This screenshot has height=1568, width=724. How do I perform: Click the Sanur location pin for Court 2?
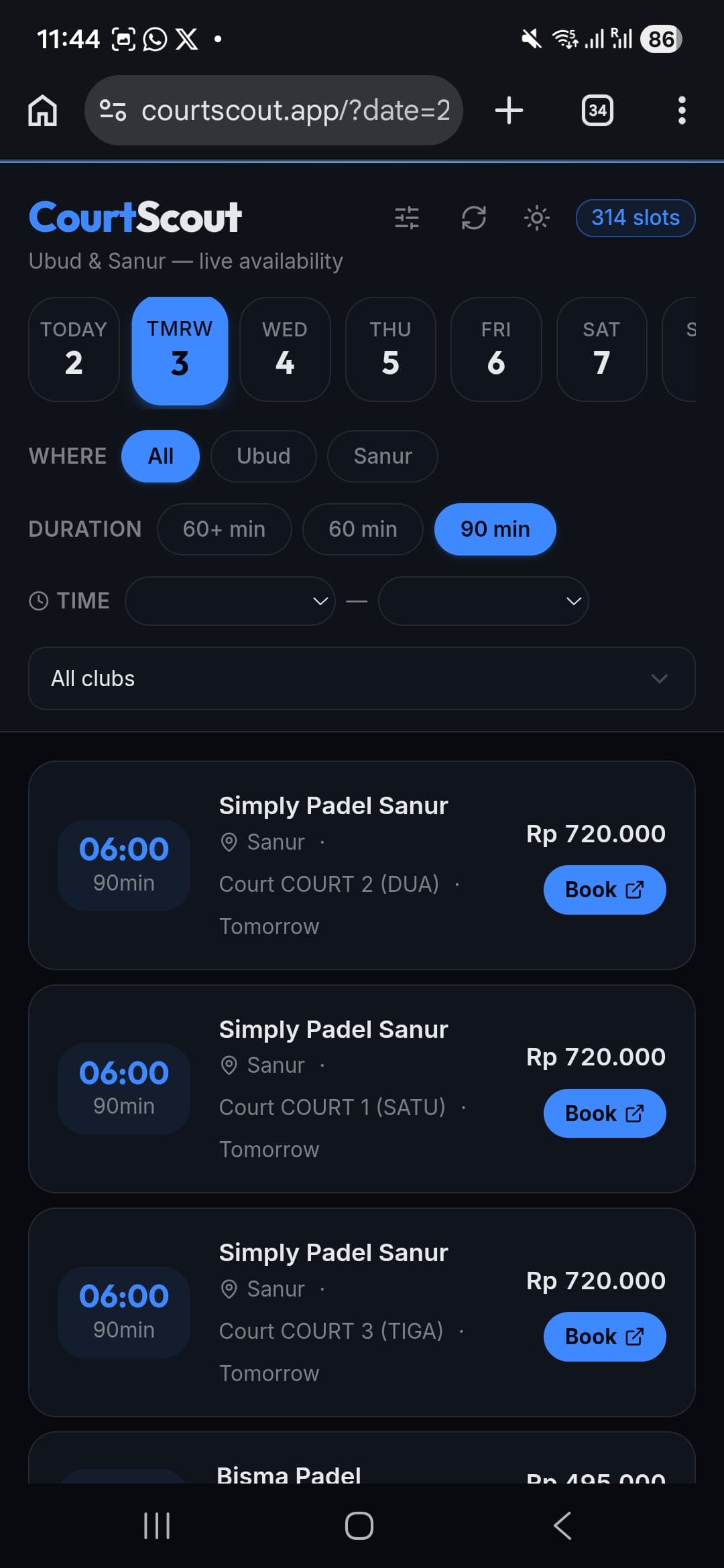[229, 842]
